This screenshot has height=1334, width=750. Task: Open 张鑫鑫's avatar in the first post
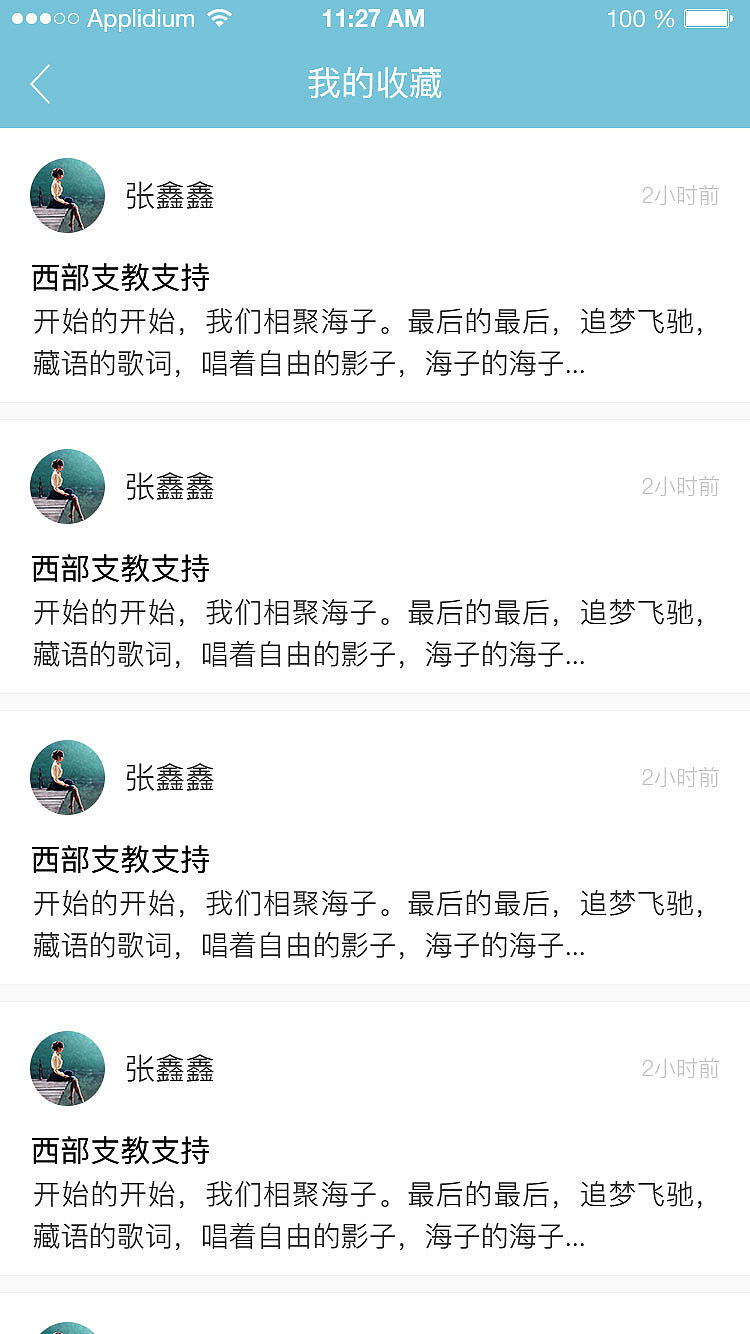pos(67,196)
